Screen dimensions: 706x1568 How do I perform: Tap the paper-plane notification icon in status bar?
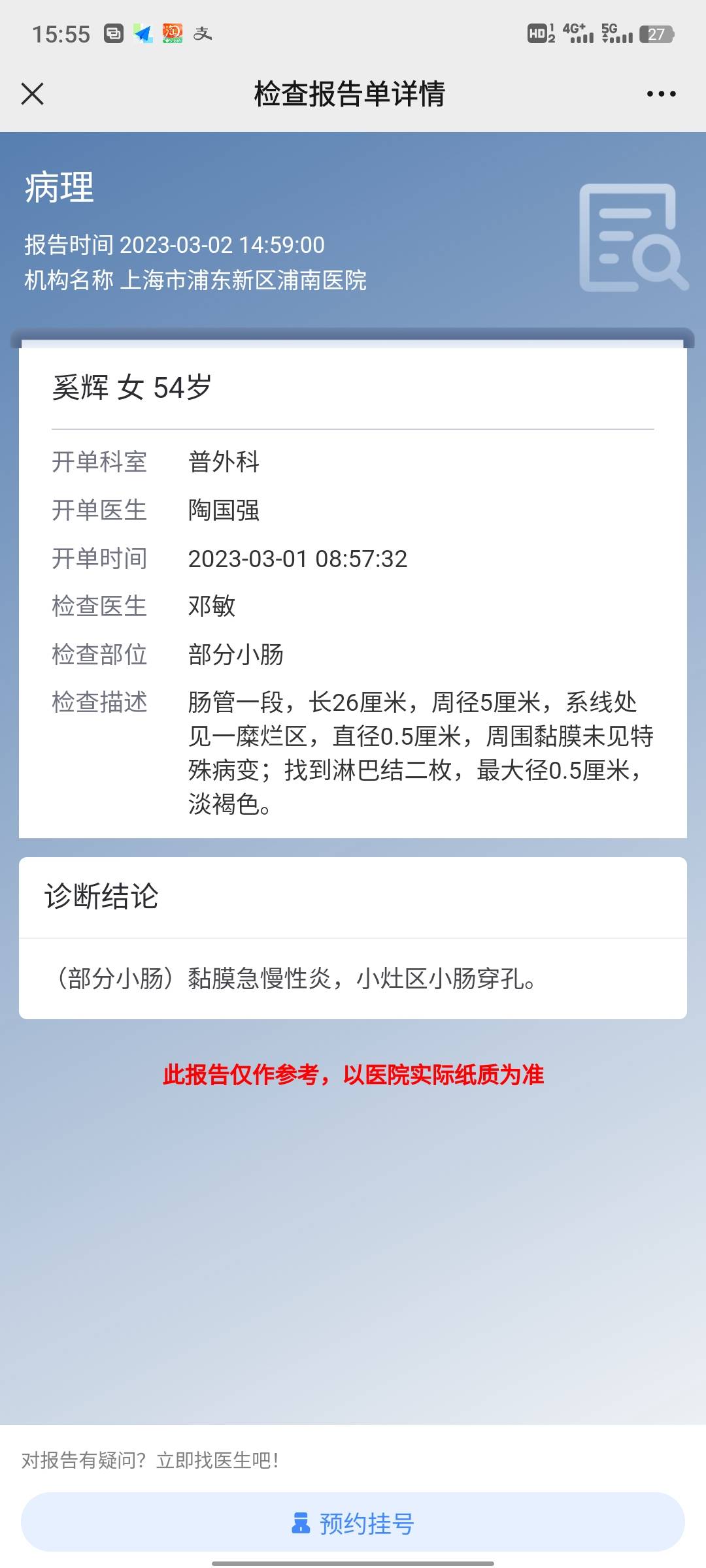pos(141,32)
